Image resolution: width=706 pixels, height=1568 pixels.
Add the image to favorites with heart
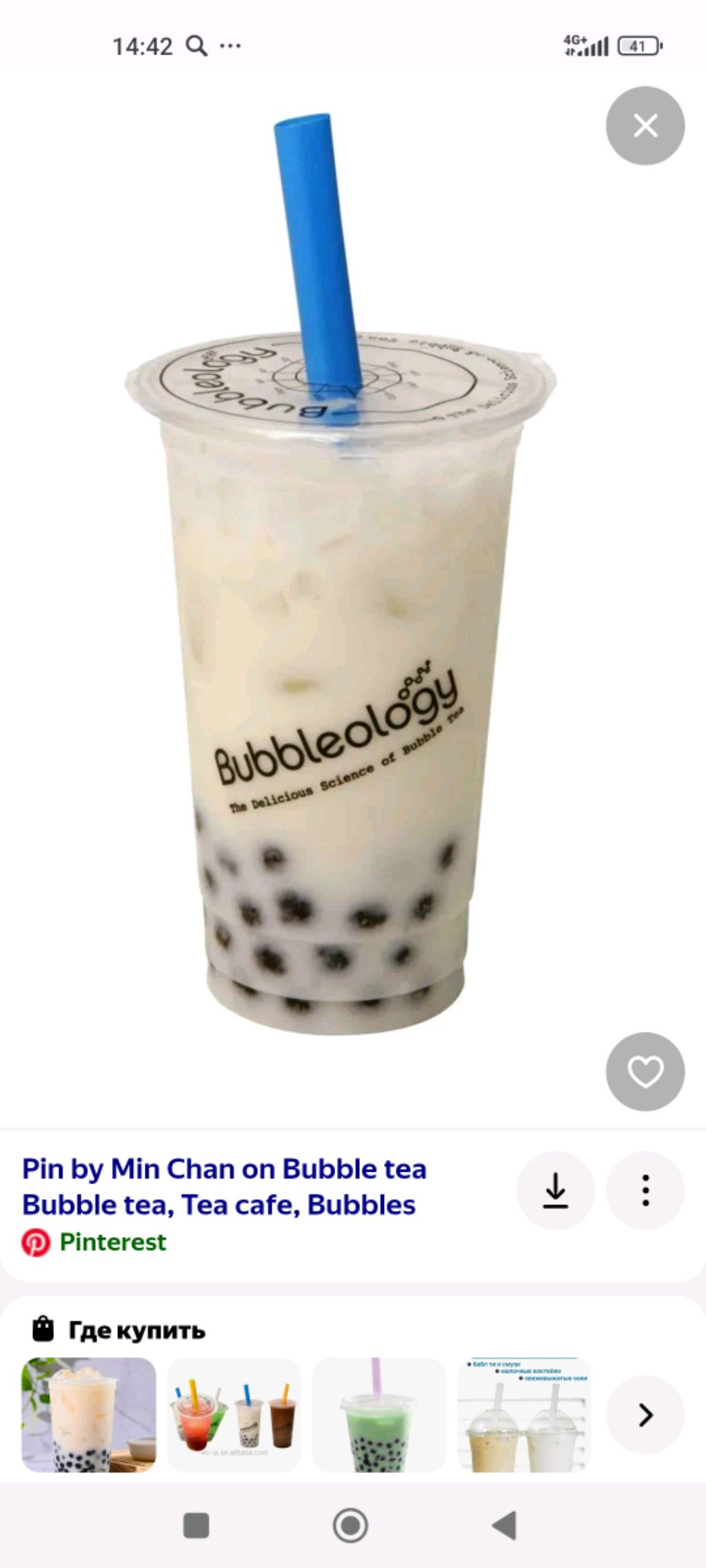click(x=645, y=1071)
